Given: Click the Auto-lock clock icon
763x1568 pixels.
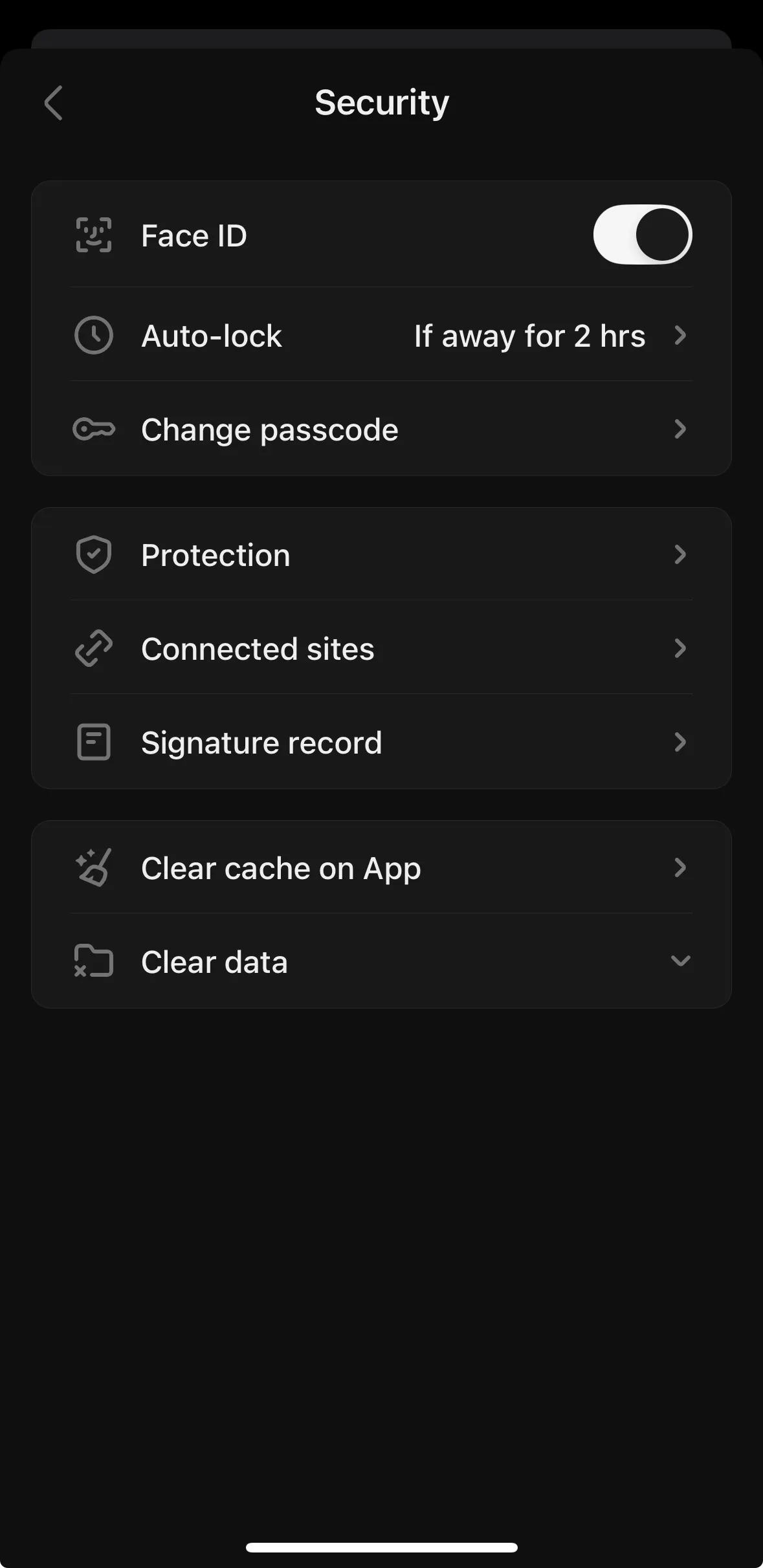Looking at the screenshot, I should point(93,335).
